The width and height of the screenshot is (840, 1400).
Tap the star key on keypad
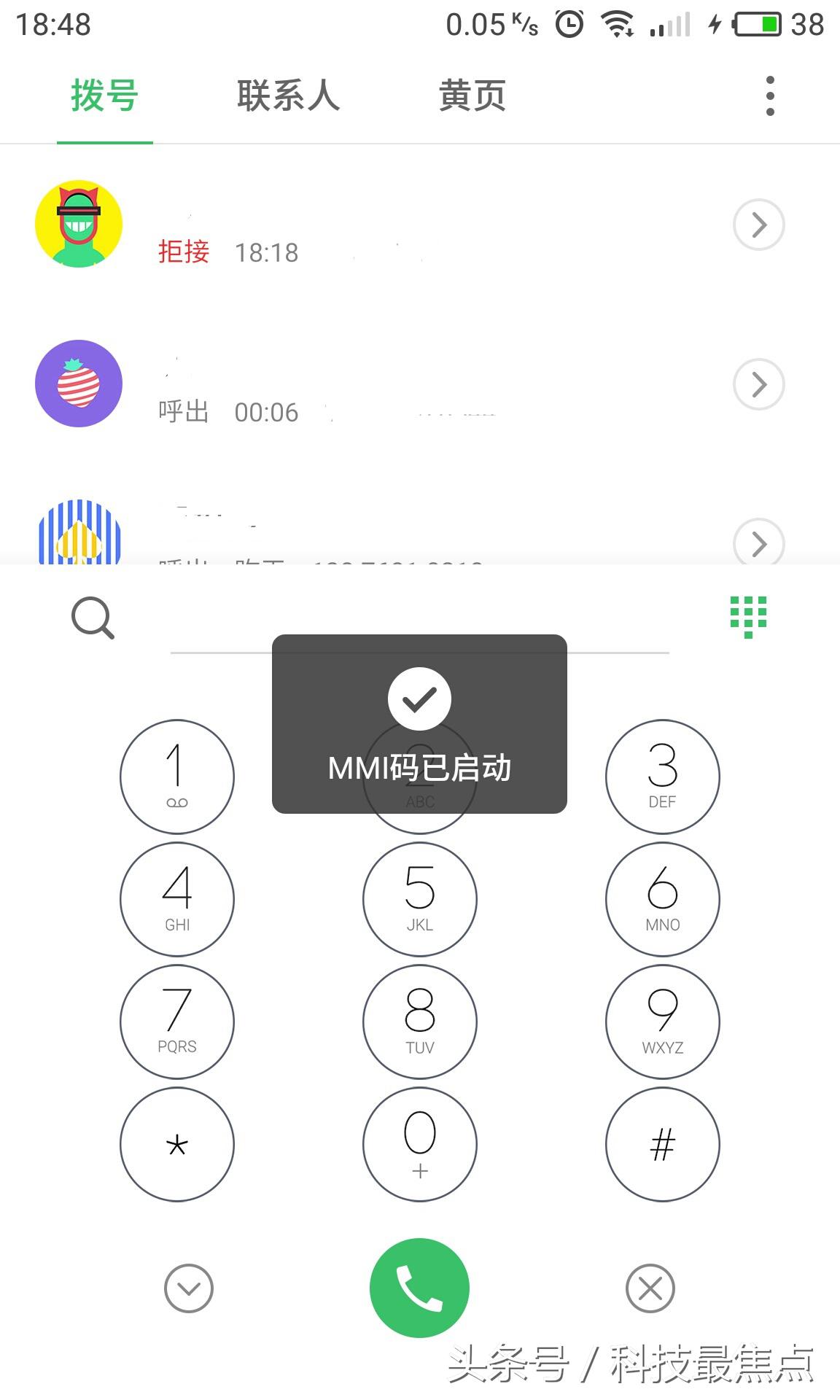[177, 1144]
